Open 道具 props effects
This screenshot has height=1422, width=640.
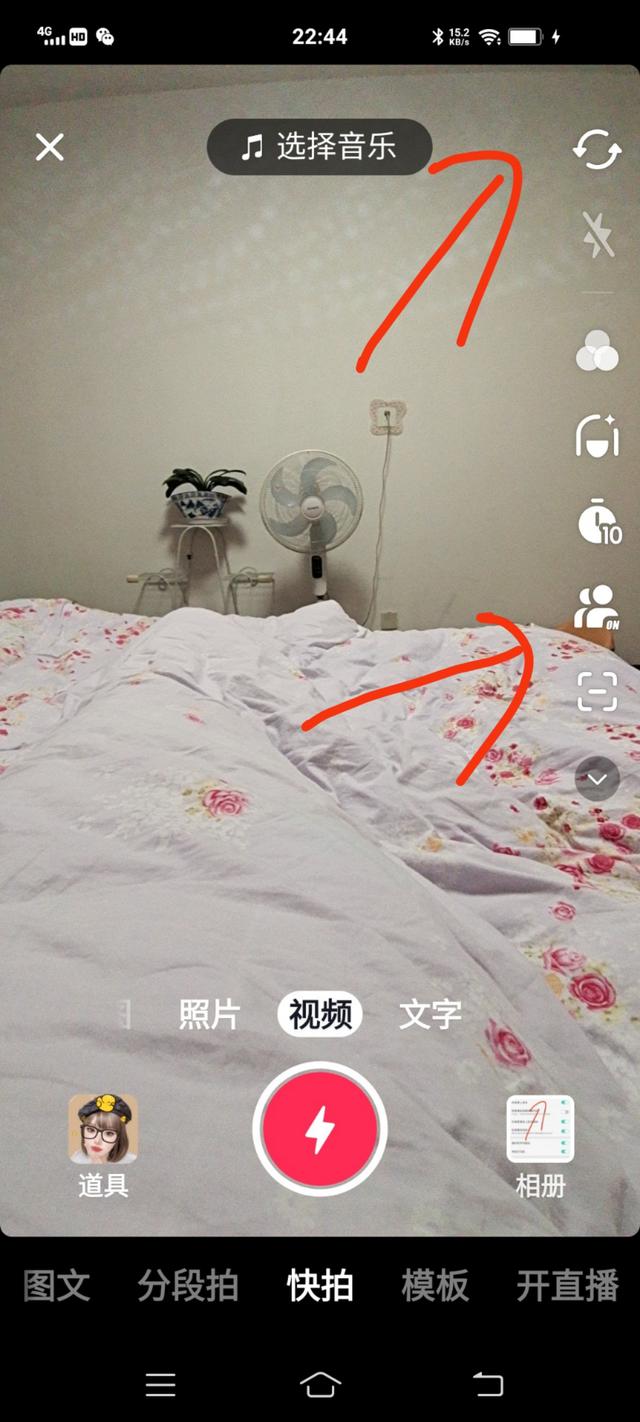click(x=103, y=1143)
